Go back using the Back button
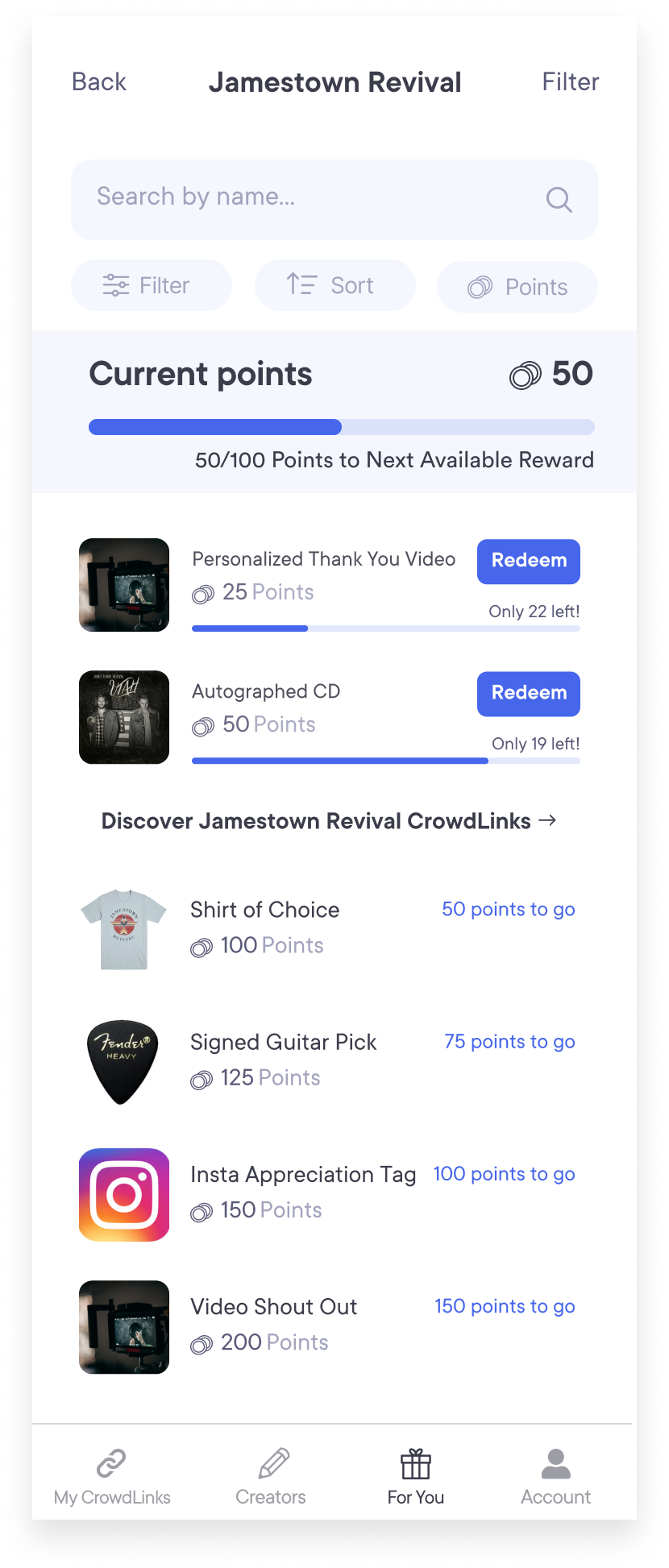This screenshot has width=669, height=1568. [99, 82]
